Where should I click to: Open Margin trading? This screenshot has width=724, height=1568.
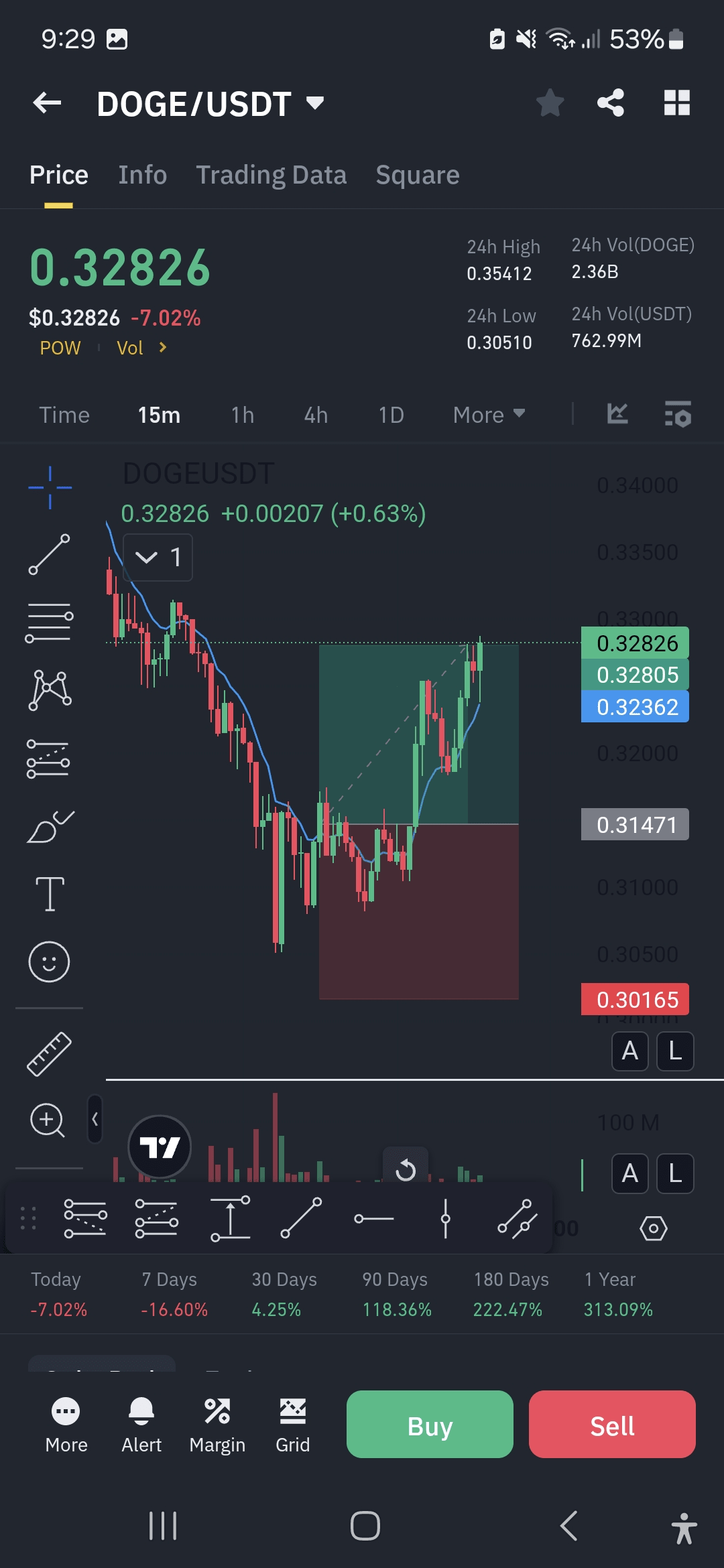(217, 1424)
